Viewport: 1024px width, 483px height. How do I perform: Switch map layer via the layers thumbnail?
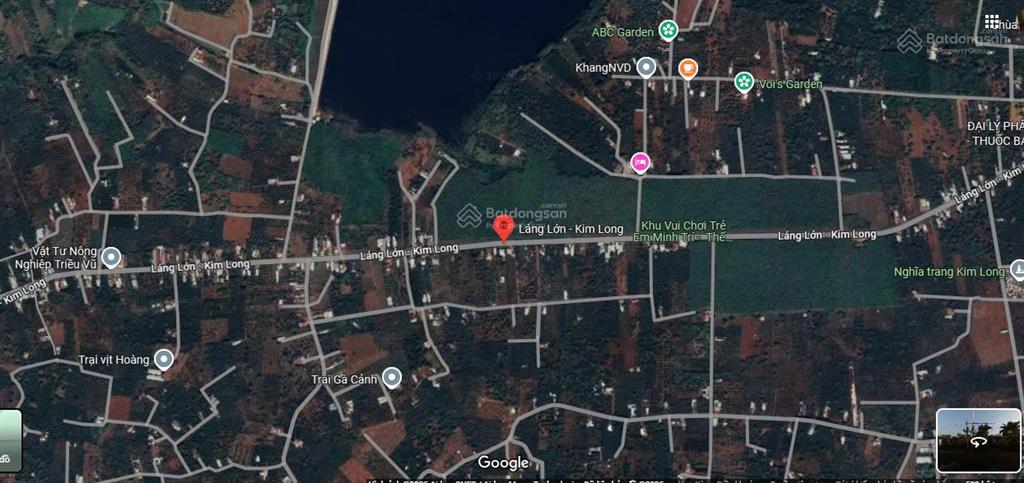coord(10,440)
